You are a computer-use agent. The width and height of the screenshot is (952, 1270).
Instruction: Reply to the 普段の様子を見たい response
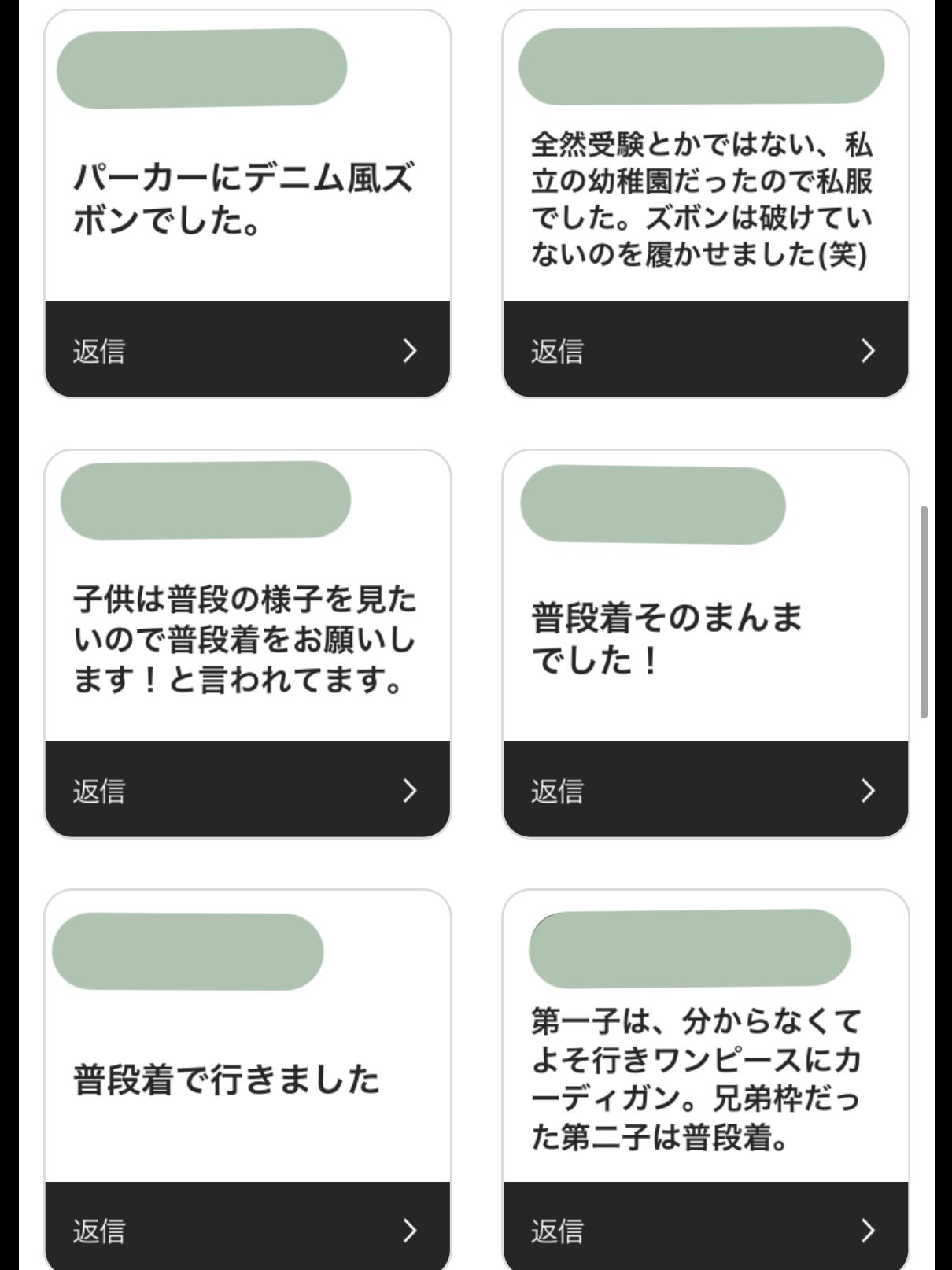[247, 790]
